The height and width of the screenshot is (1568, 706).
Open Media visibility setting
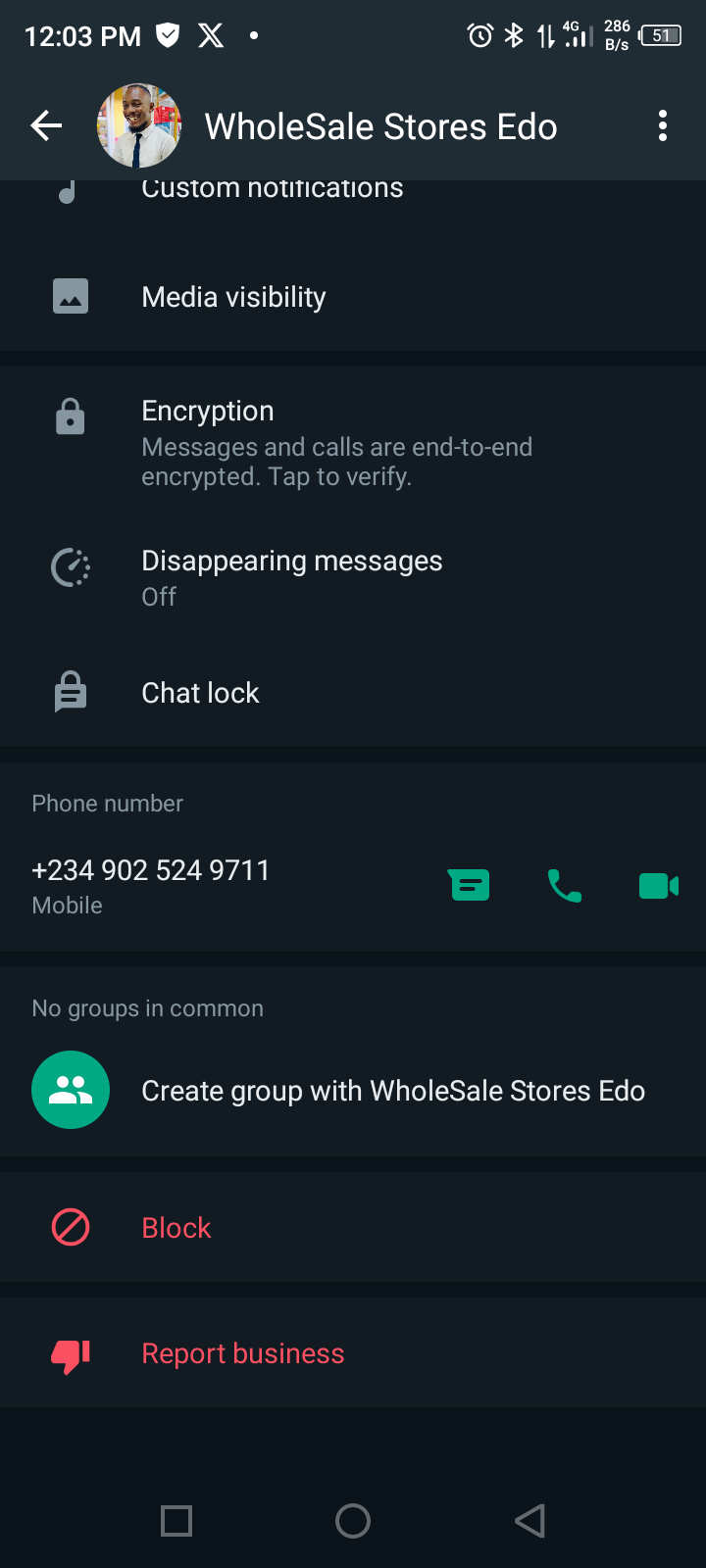tap(233, 297)
